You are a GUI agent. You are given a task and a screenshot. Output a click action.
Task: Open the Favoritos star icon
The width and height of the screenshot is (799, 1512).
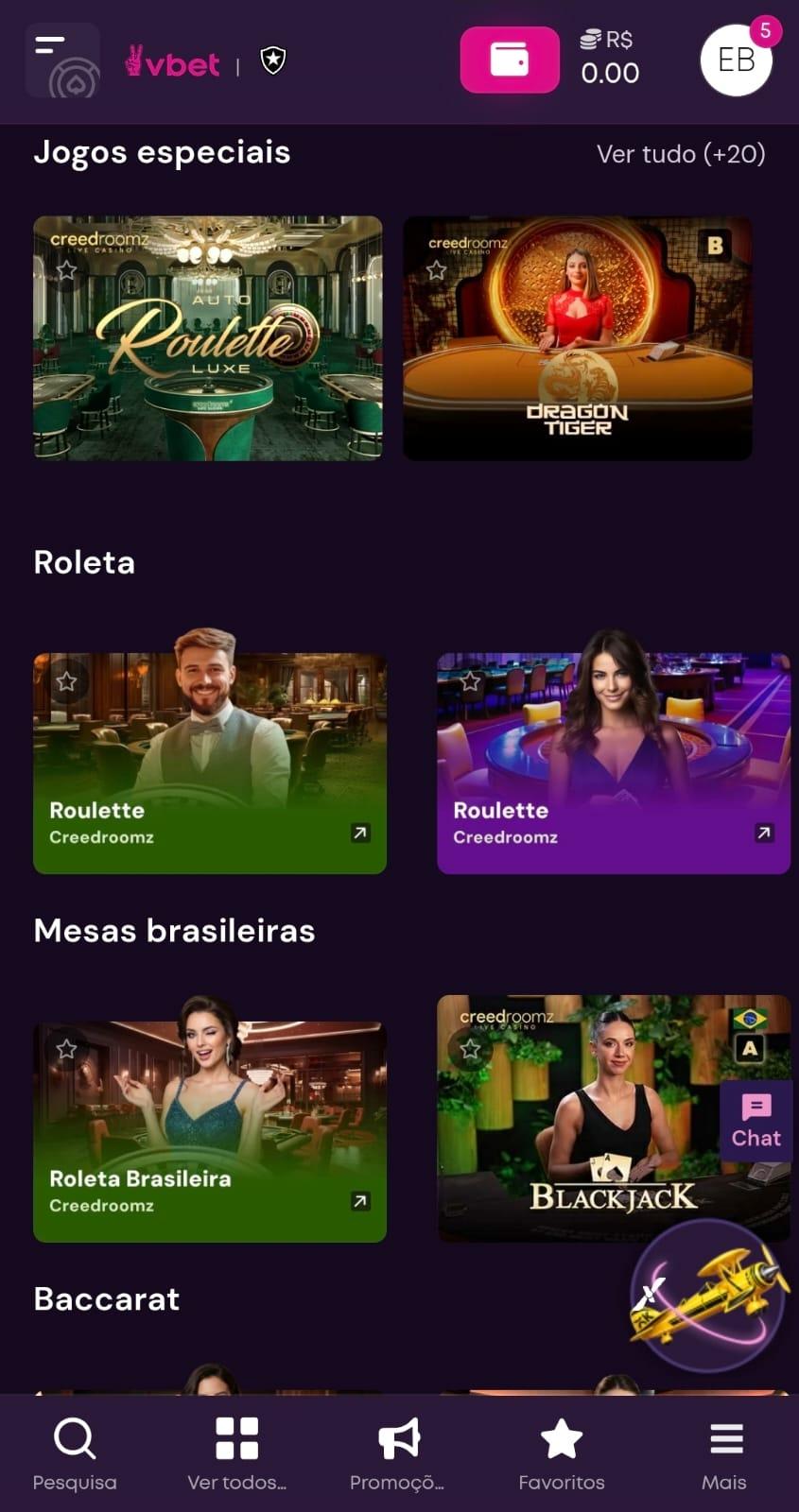562,1439
